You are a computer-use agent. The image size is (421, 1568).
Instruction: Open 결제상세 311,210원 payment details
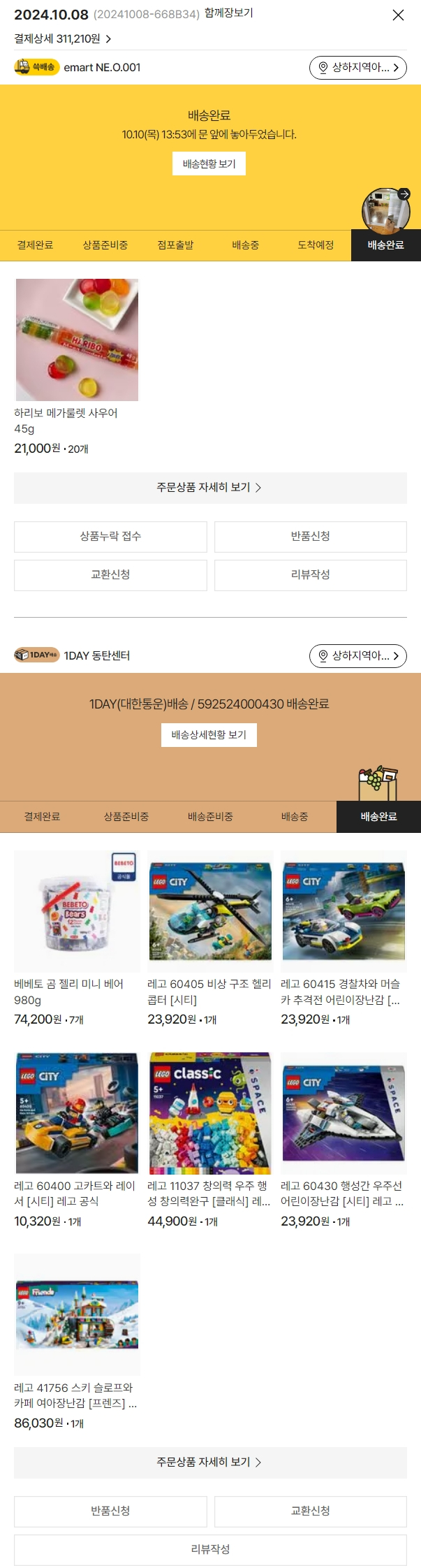[x=63, y=39]
